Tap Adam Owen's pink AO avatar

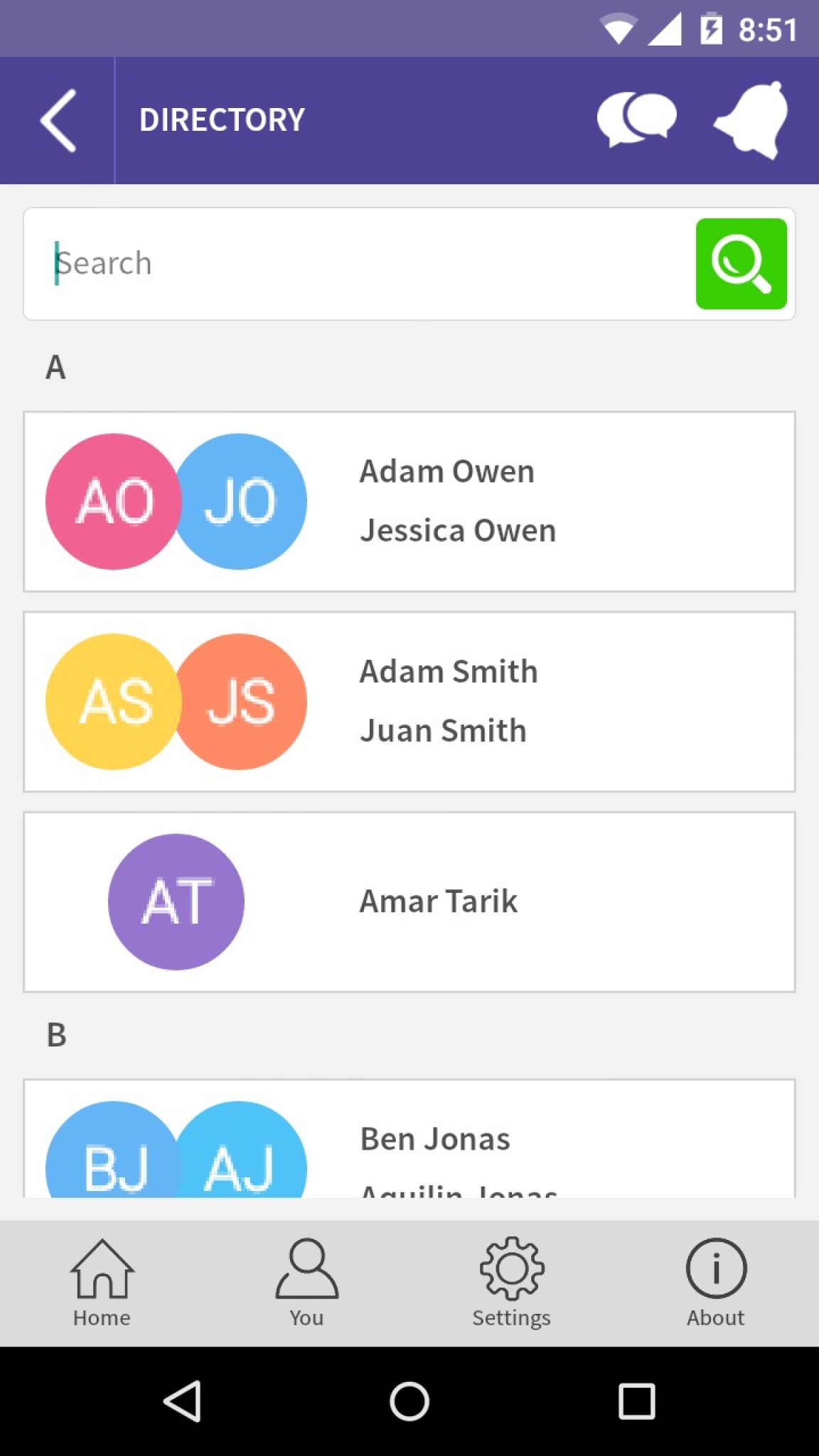[x=114, y=500]
